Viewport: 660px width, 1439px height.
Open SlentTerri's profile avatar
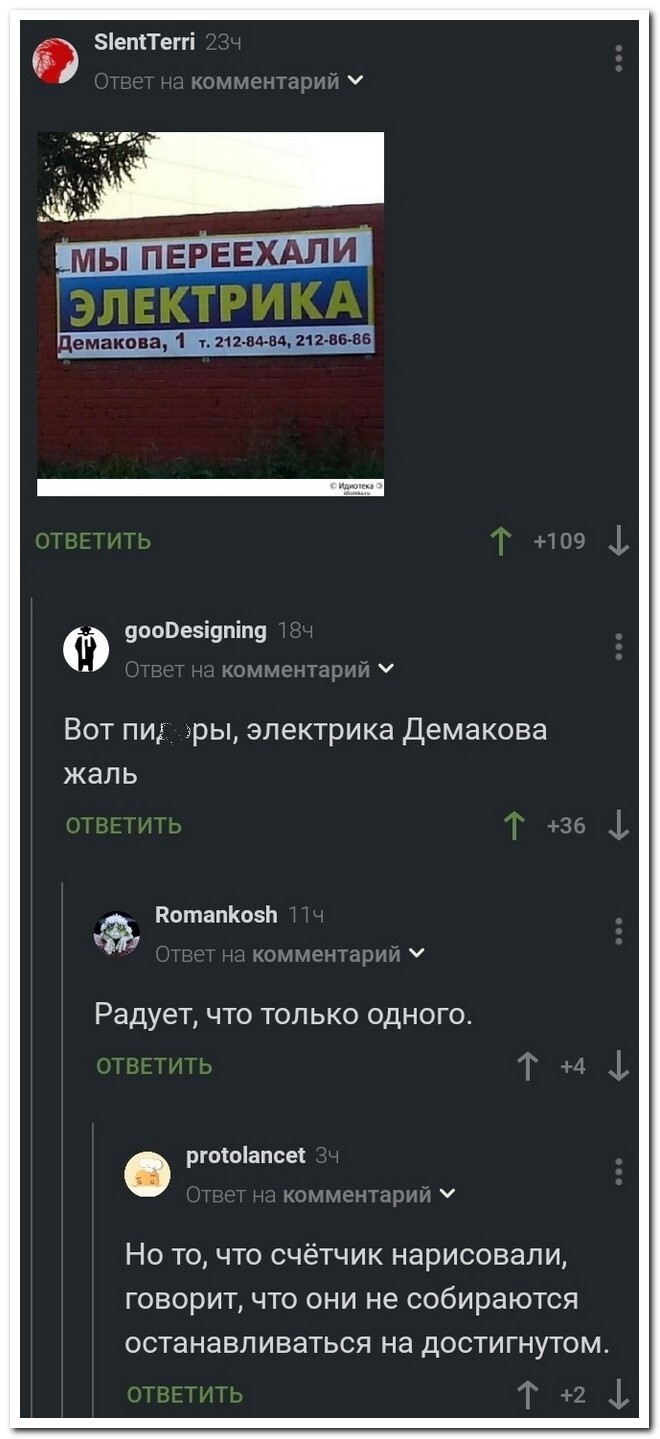(x=56, y=60)
